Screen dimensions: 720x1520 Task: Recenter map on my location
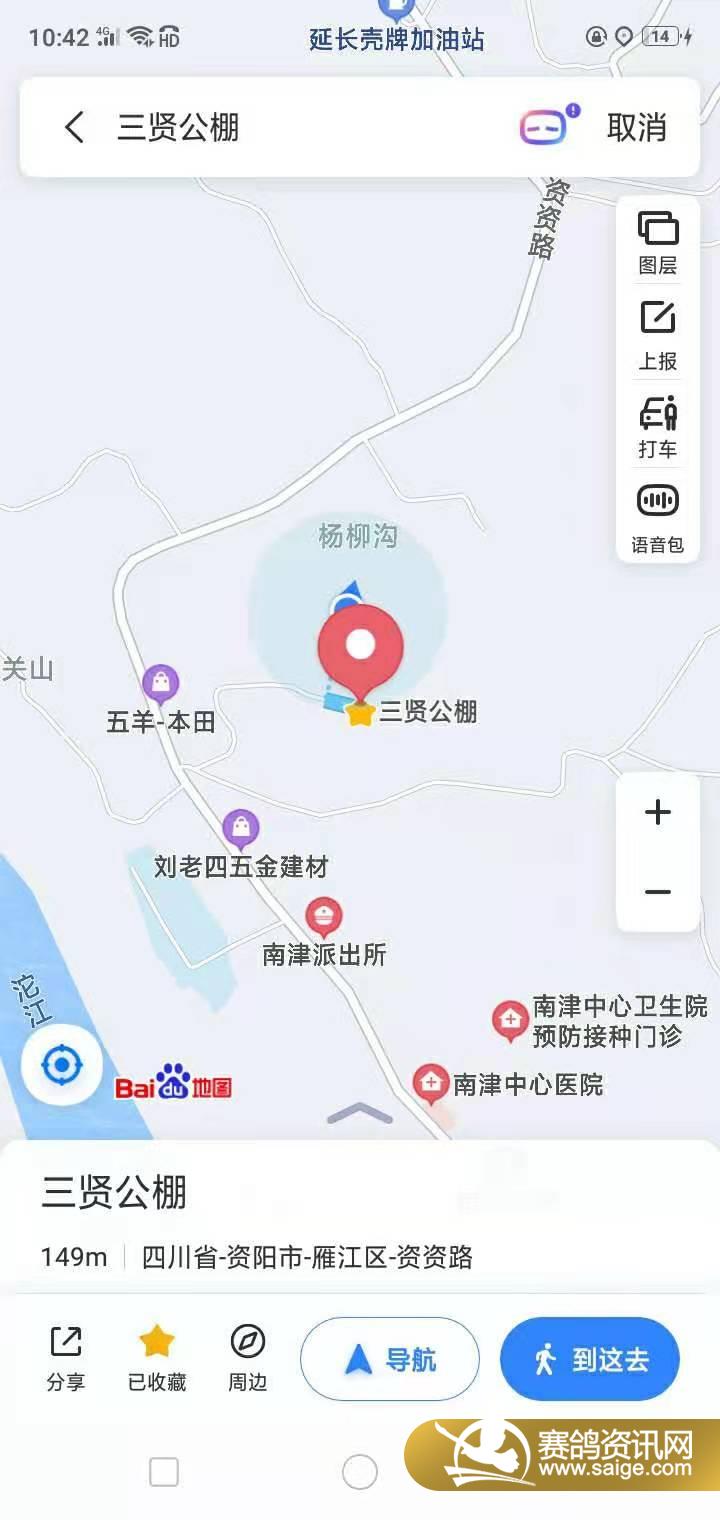(62, 1065)
